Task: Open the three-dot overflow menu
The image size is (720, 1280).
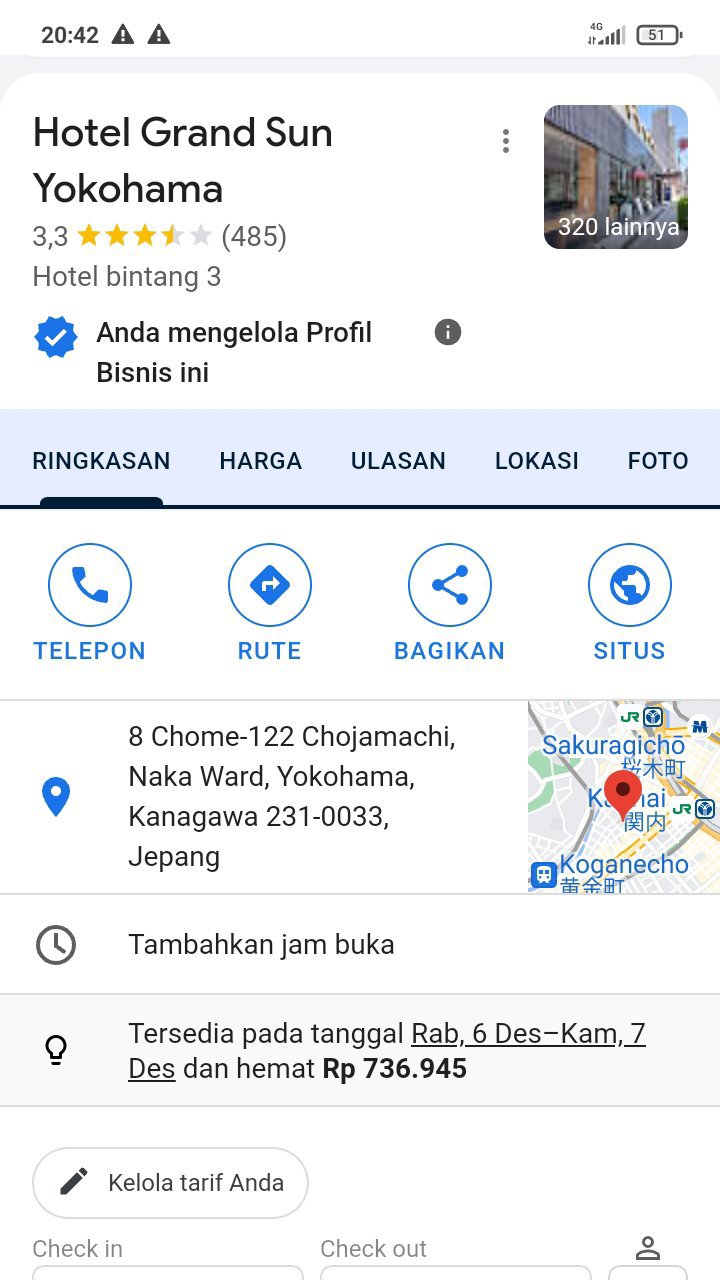Action: [506, 141]
